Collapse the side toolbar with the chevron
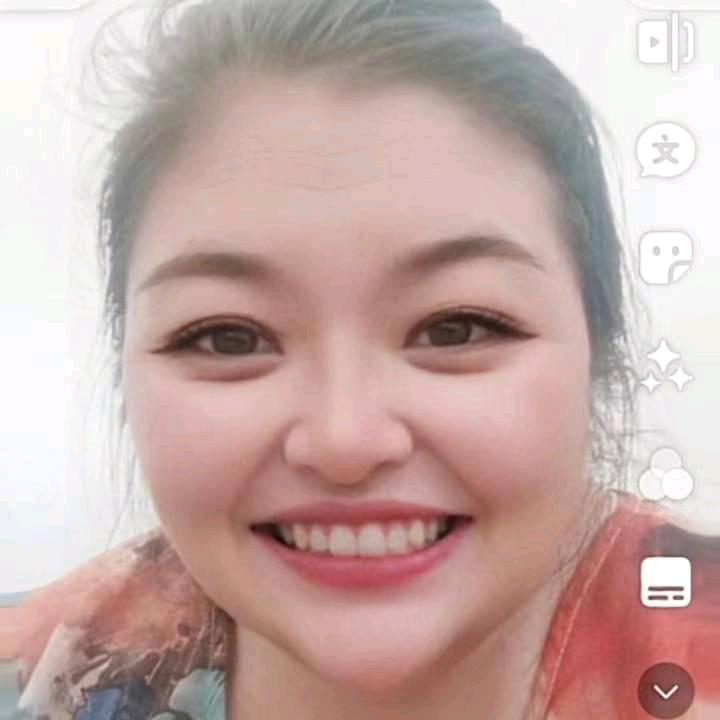This screenshot has height=720, width=720. [x=666, y=691]
